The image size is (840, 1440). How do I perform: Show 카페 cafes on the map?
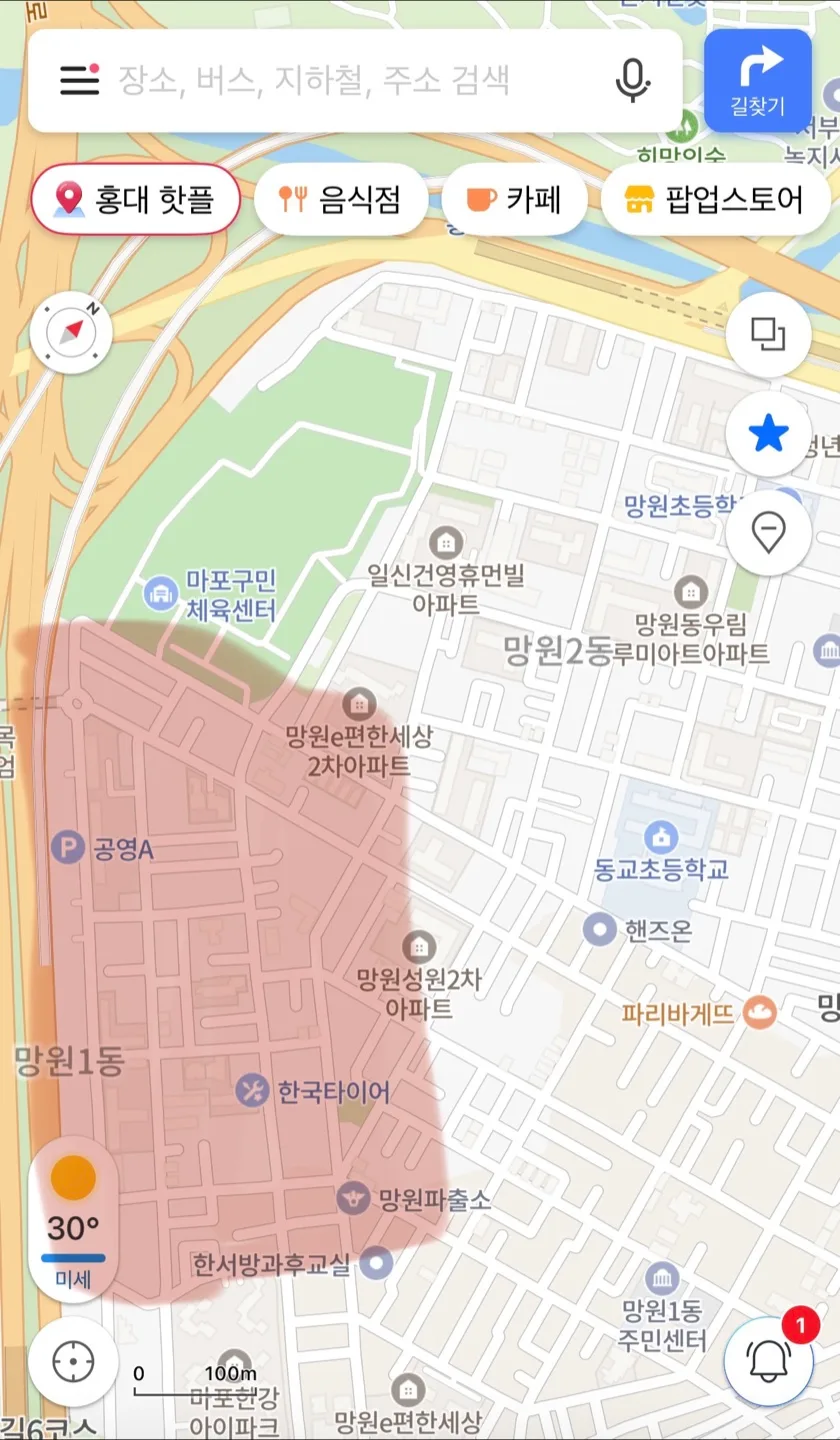(513, 199)
